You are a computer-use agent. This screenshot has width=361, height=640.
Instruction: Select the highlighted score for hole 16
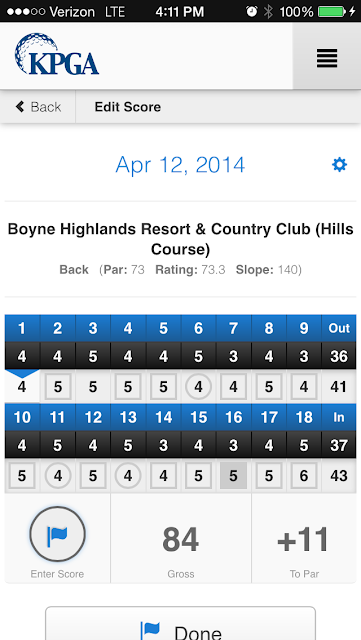(x=234, y=476)
